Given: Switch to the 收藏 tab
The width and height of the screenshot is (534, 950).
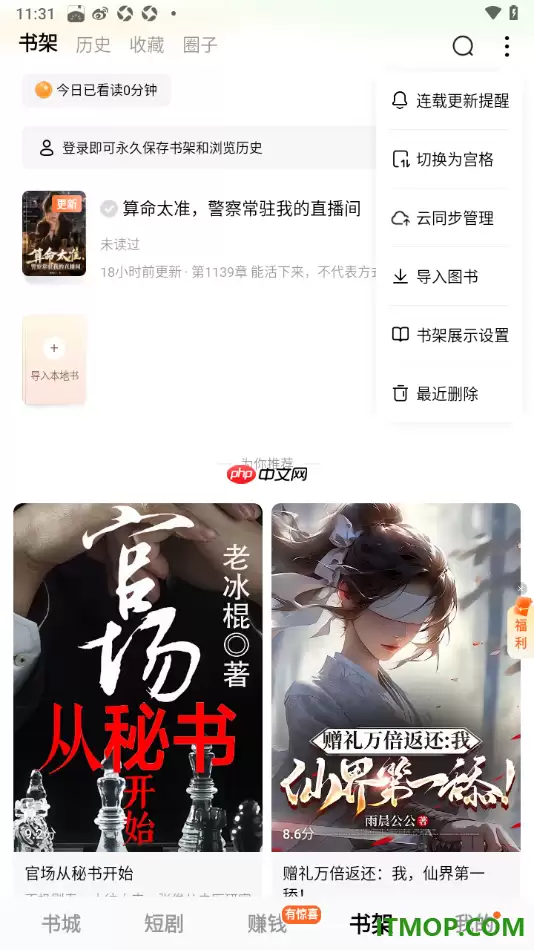Looking at the screenshot, I should (147, 45).
